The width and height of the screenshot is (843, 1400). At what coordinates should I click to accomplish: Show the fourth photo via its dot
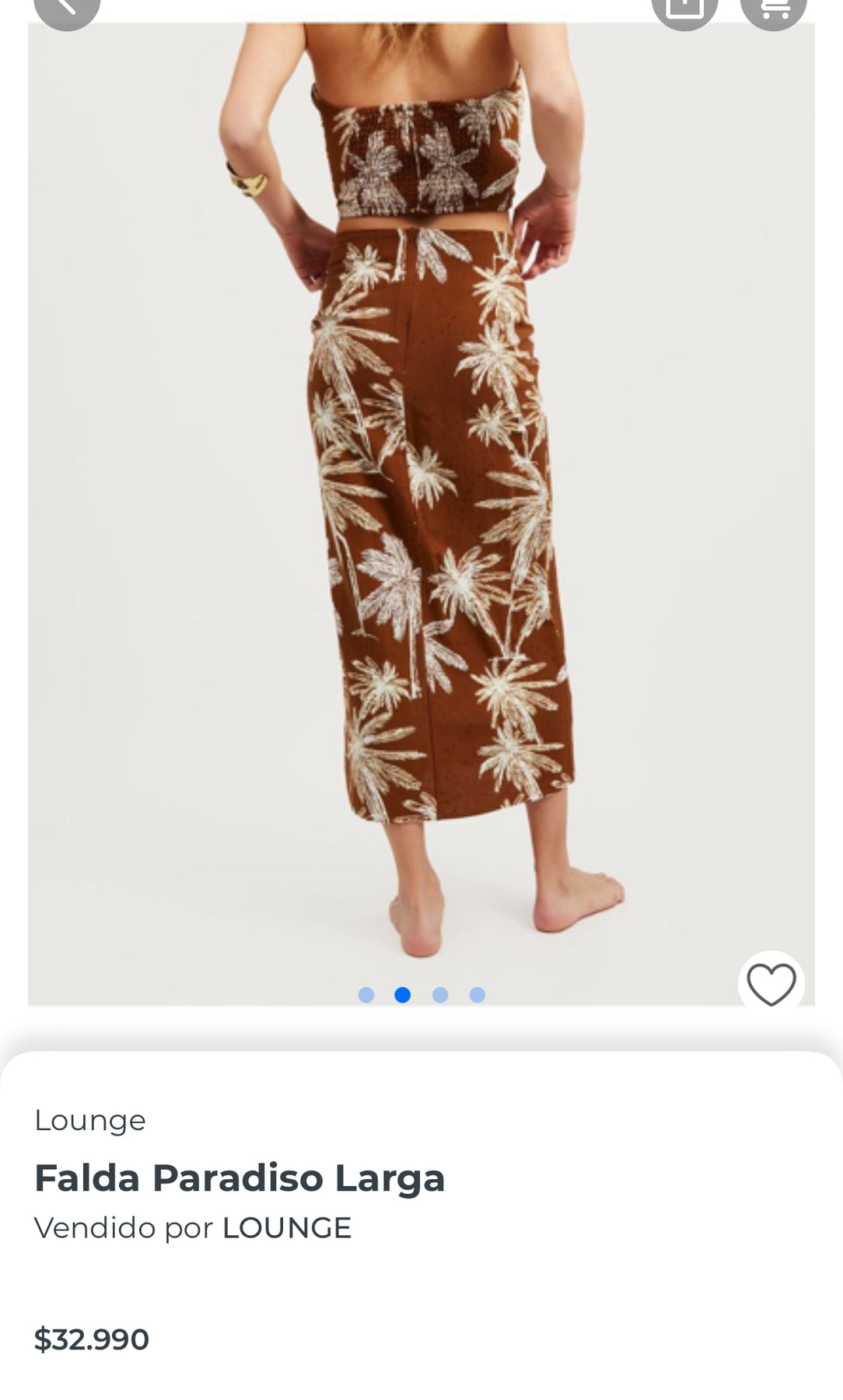[x=477, y=995]
